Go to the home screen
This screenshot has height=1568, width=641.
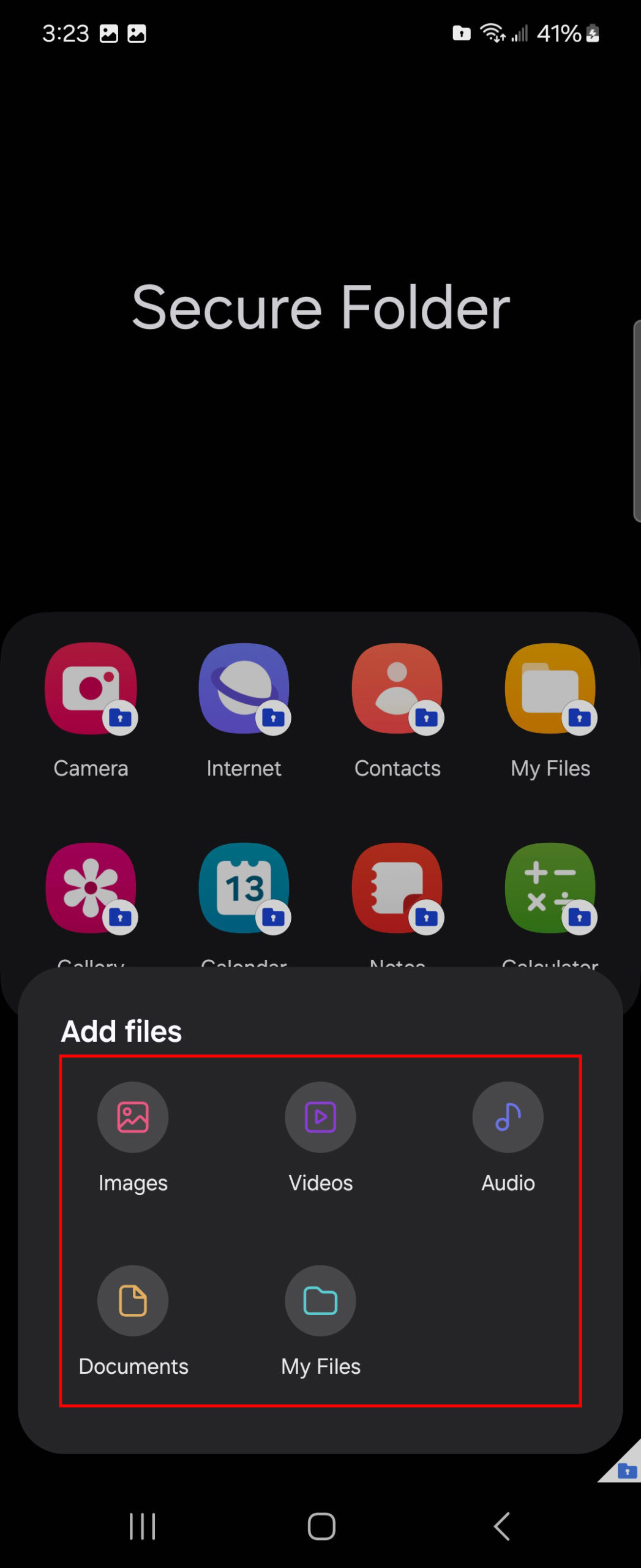321,1526
